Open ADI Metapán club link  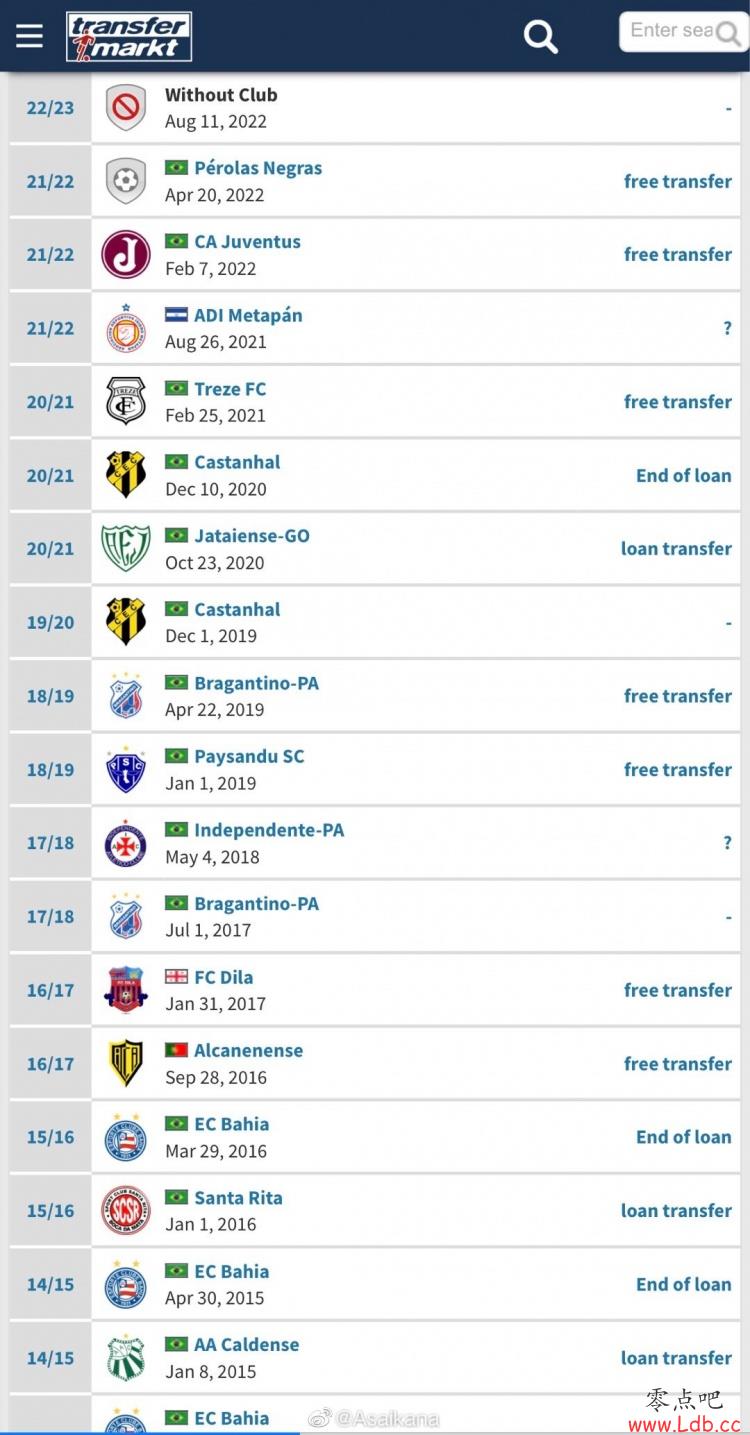248,315
